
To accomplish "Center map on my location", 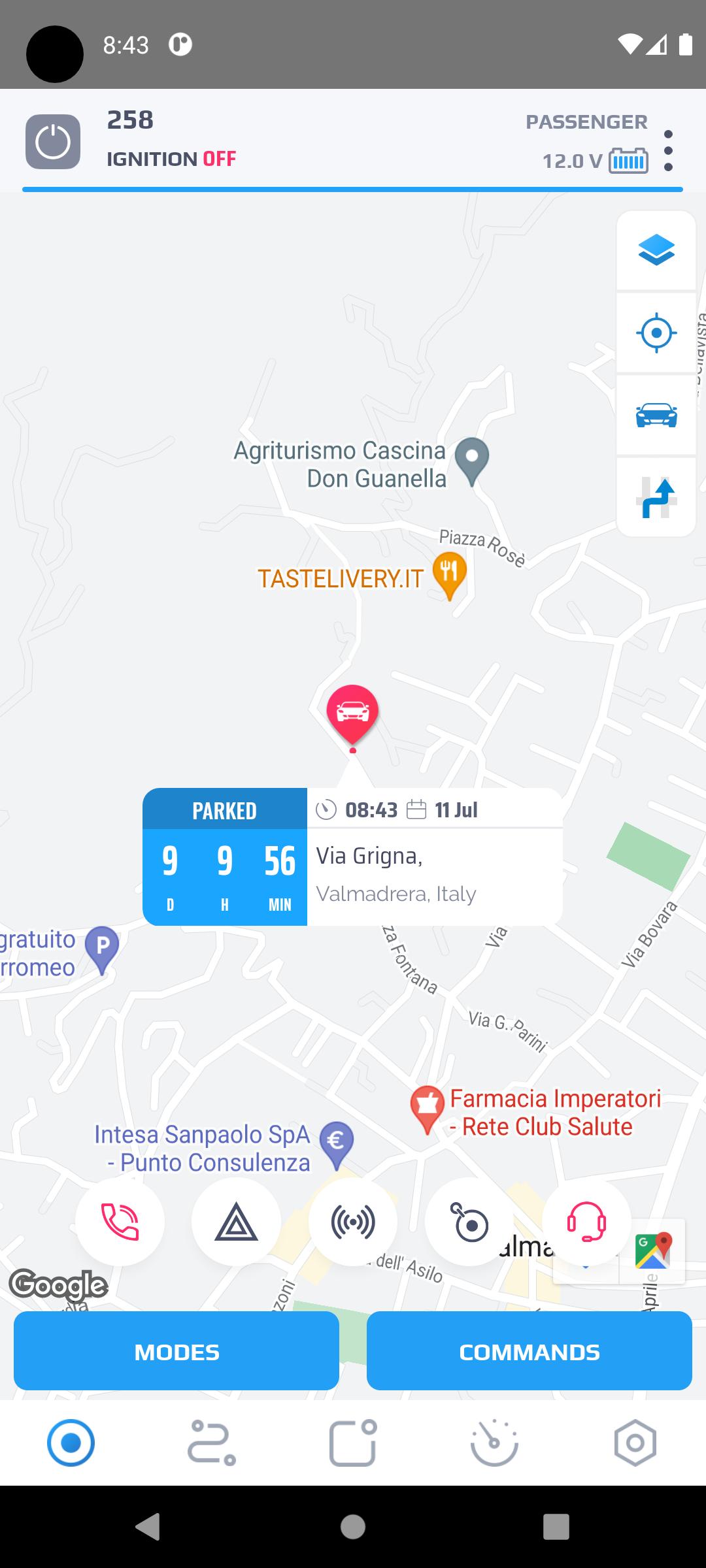I will click(x=656, y=333).
